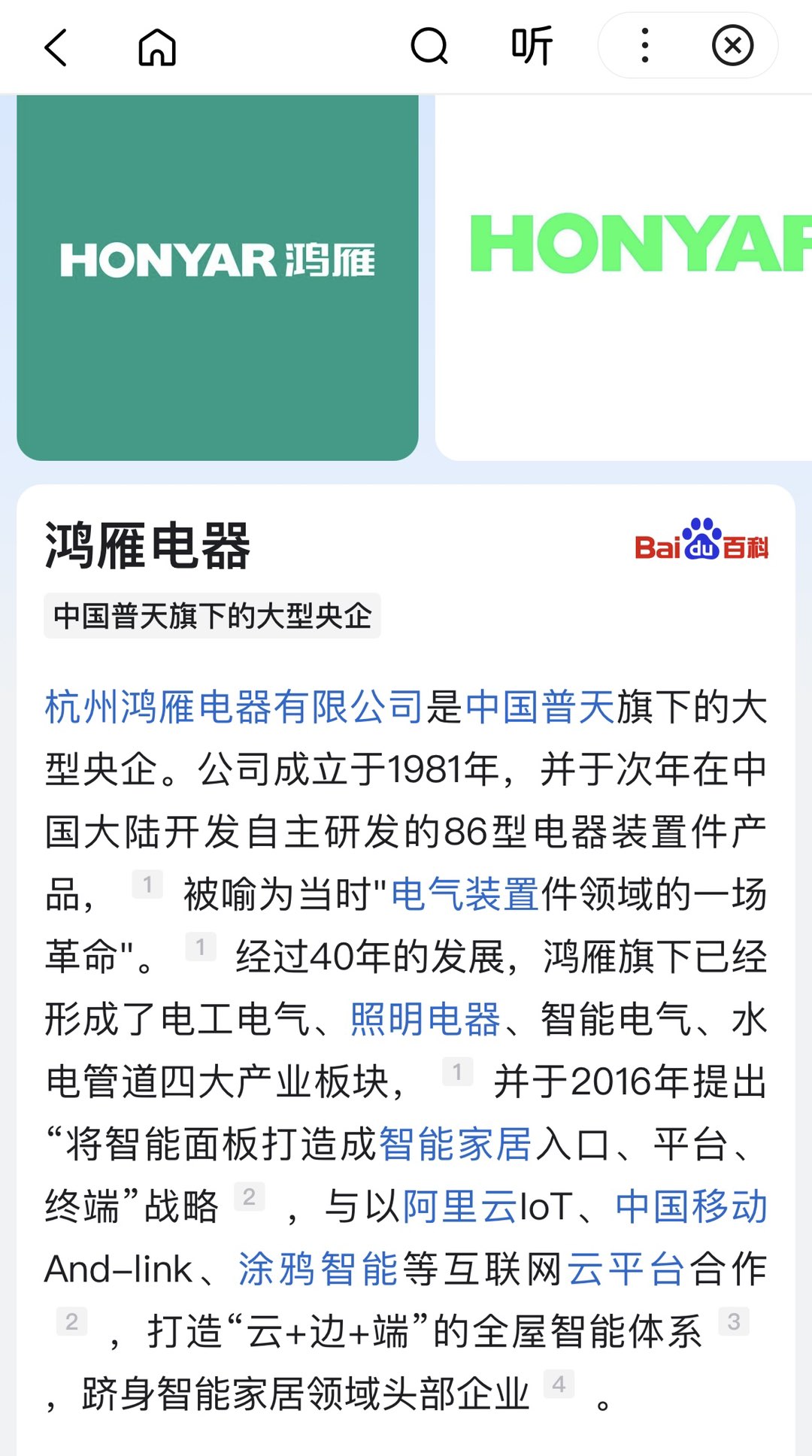Screen dimensions: 812x1456
Task: Open the 涂鸦智能 link
Action: tap(318, 1269)
